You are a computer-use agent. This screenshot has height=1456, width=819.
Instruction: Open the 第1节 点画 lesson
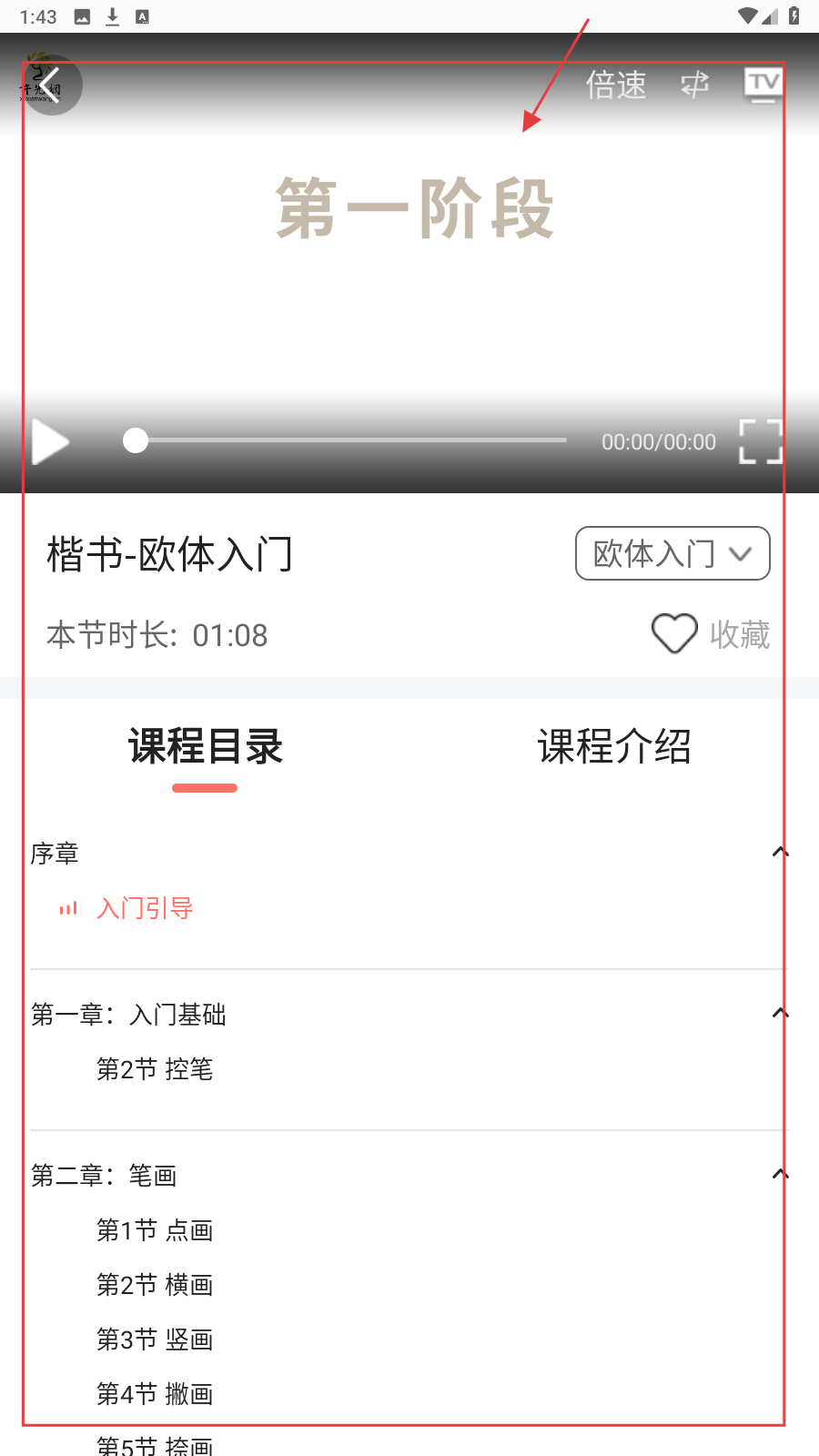point(155,1230)
